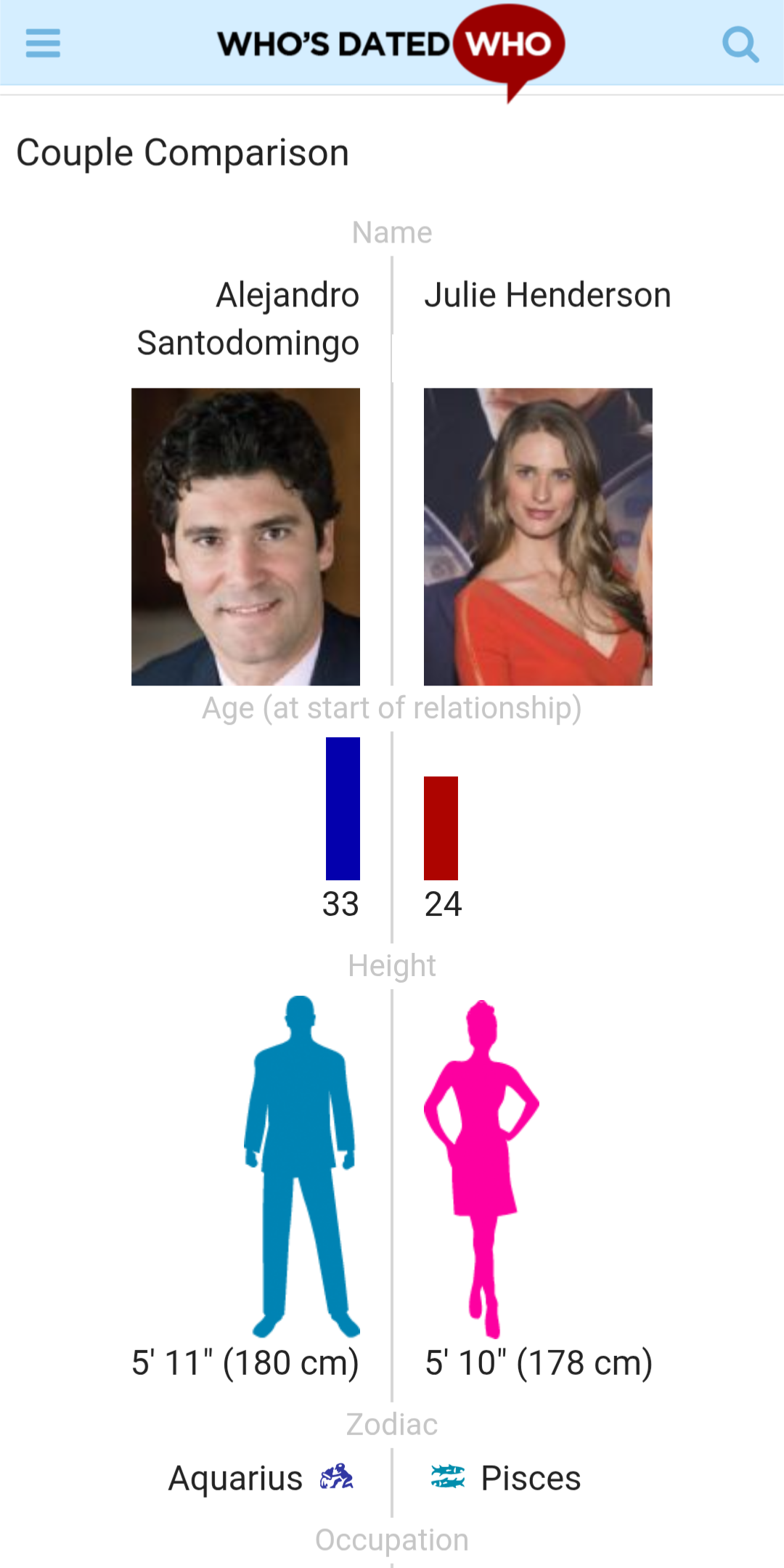784x1568 pixels.
Task: Open the search icon
Action: 740,44
